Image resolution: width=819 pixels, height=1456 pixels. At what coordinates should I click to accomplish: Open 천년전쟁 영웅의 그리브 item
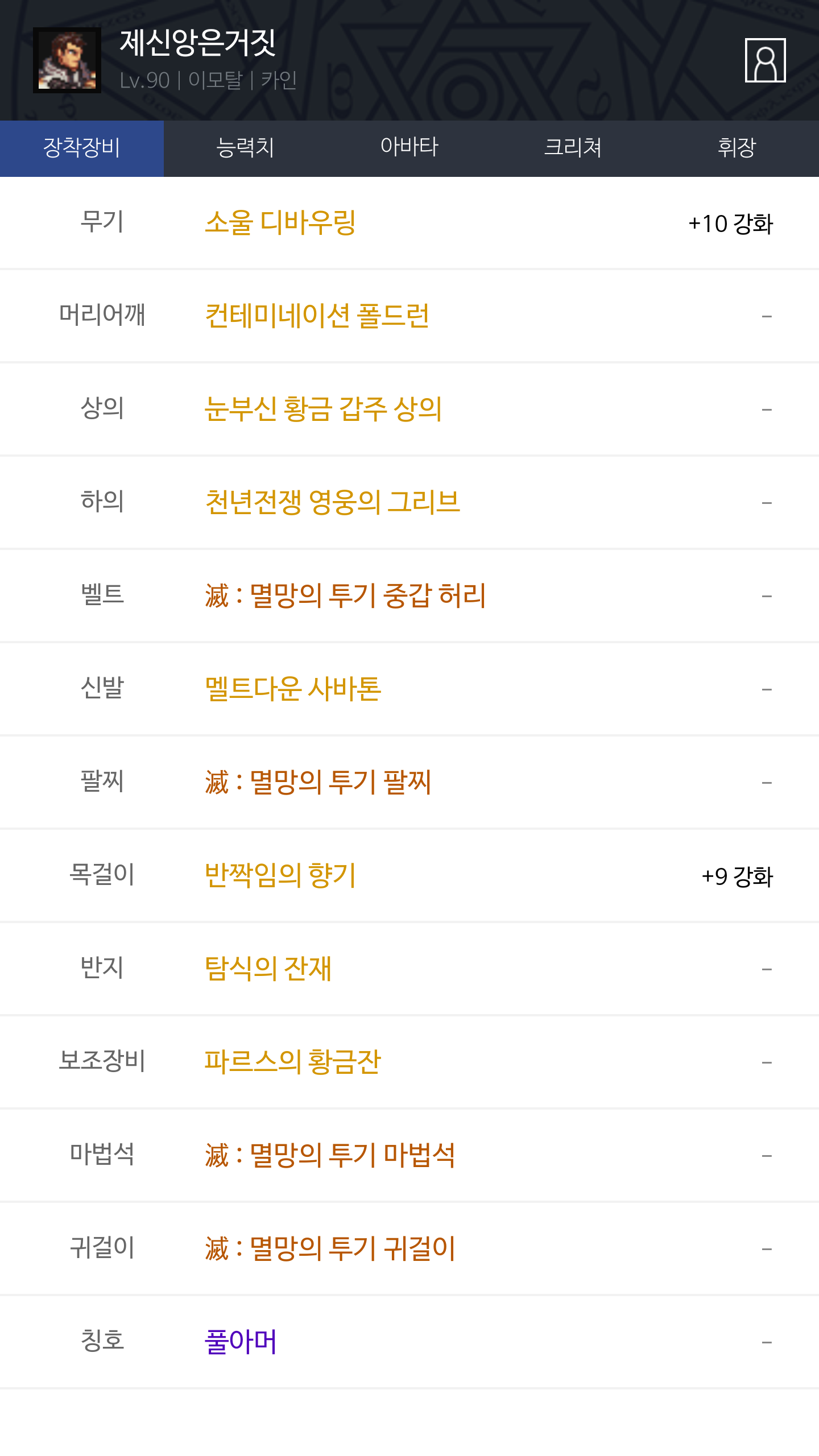pyautogui.click(x=332, y=502)
